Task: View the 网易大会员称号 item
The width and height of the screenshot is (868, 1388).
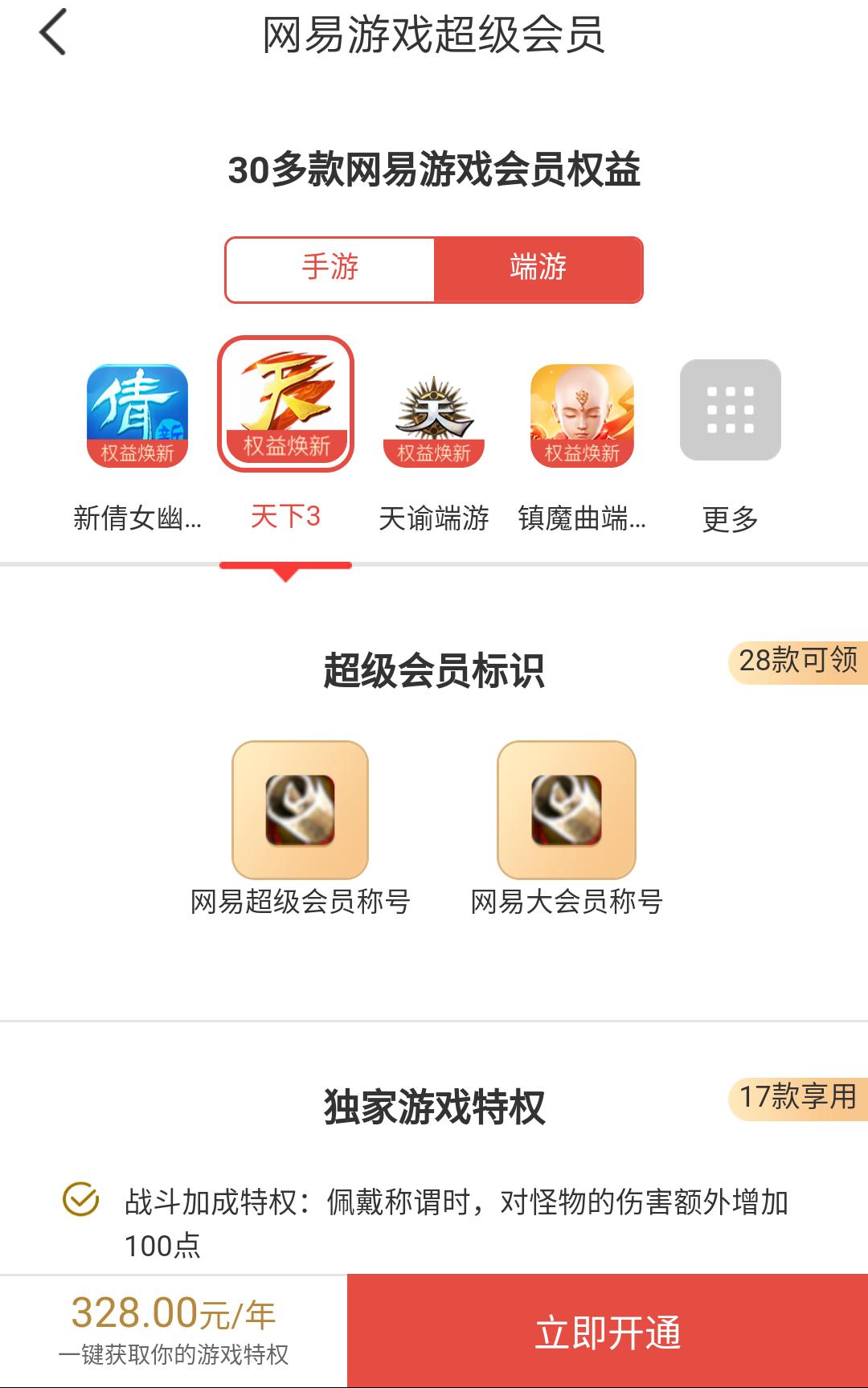Action: pos(567,809)
